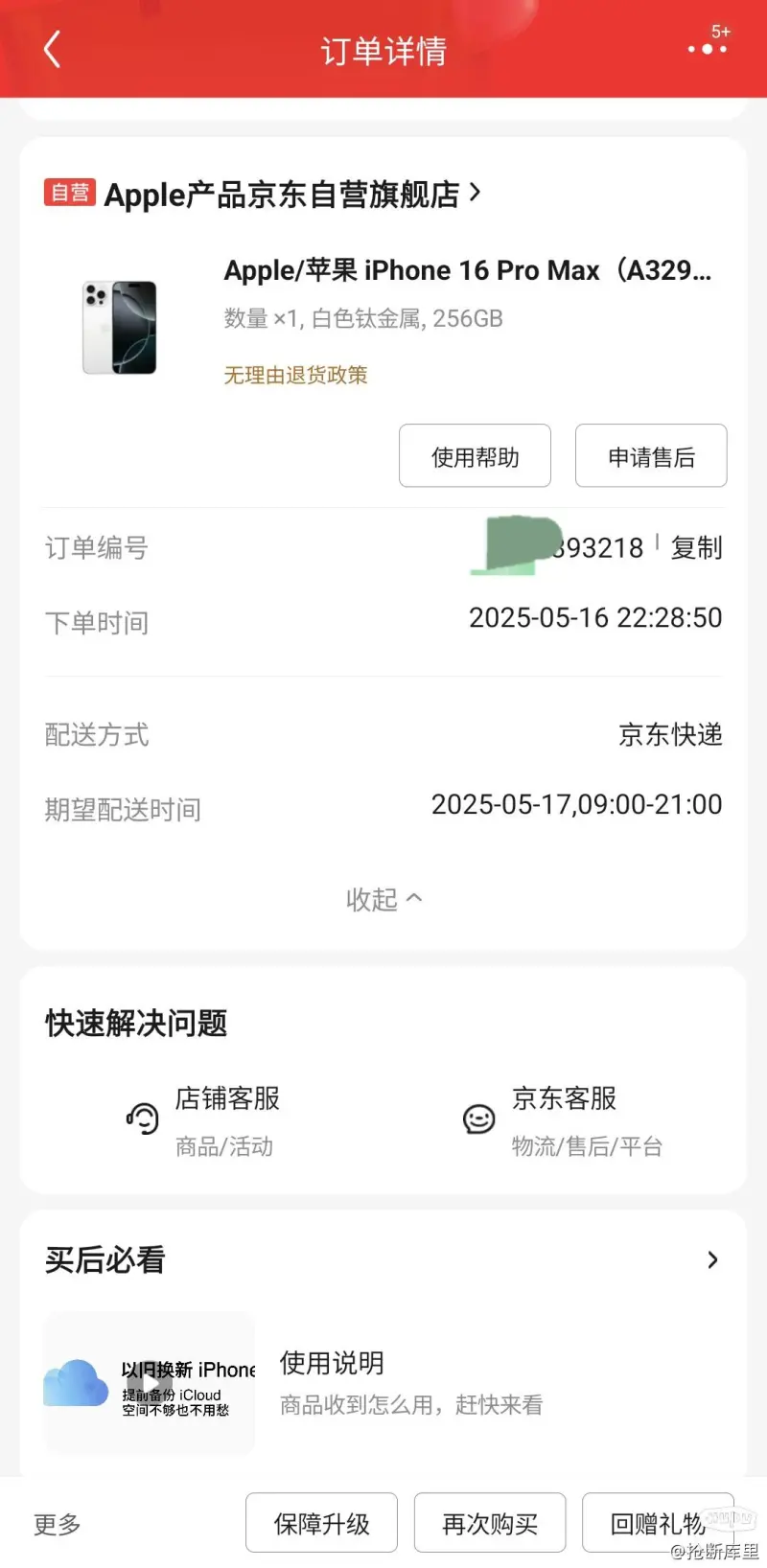Contact 京东客服 for logistics support

click(564, 1118)
